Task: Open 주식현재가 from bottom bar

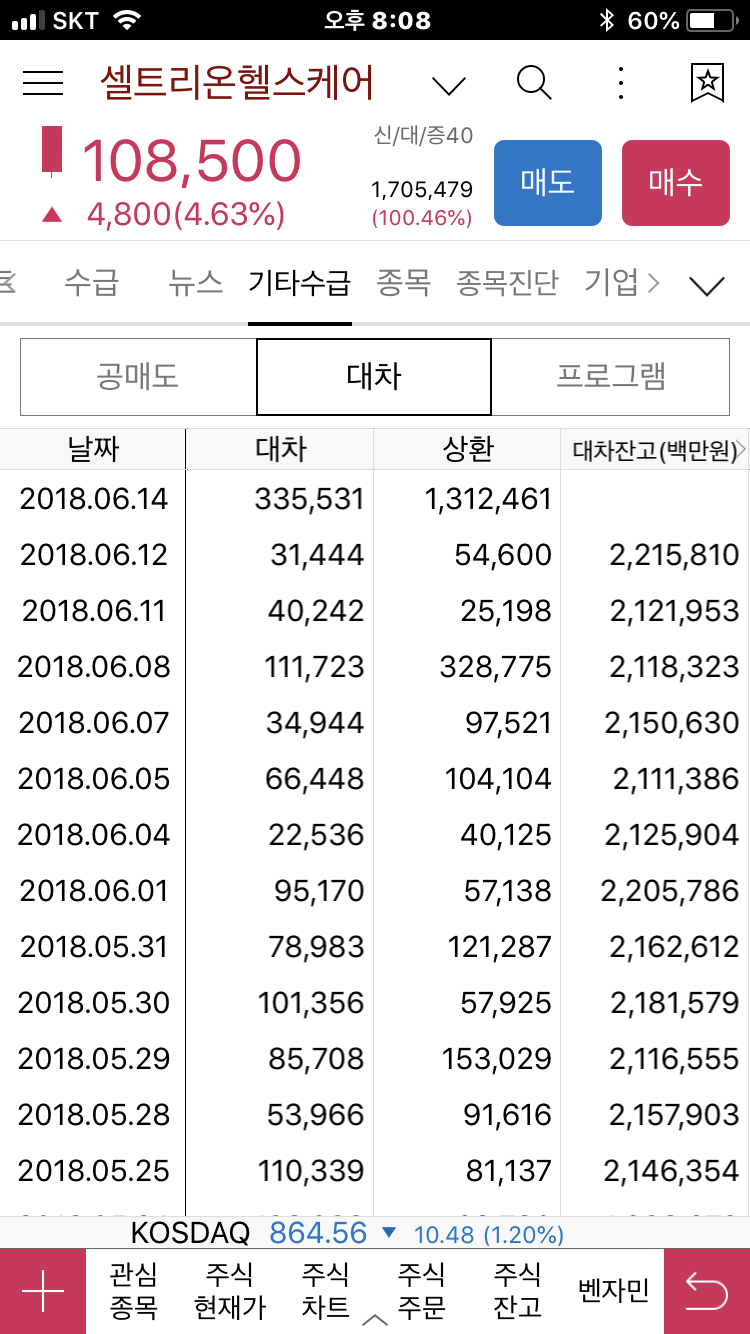Action: (230, 1291)
